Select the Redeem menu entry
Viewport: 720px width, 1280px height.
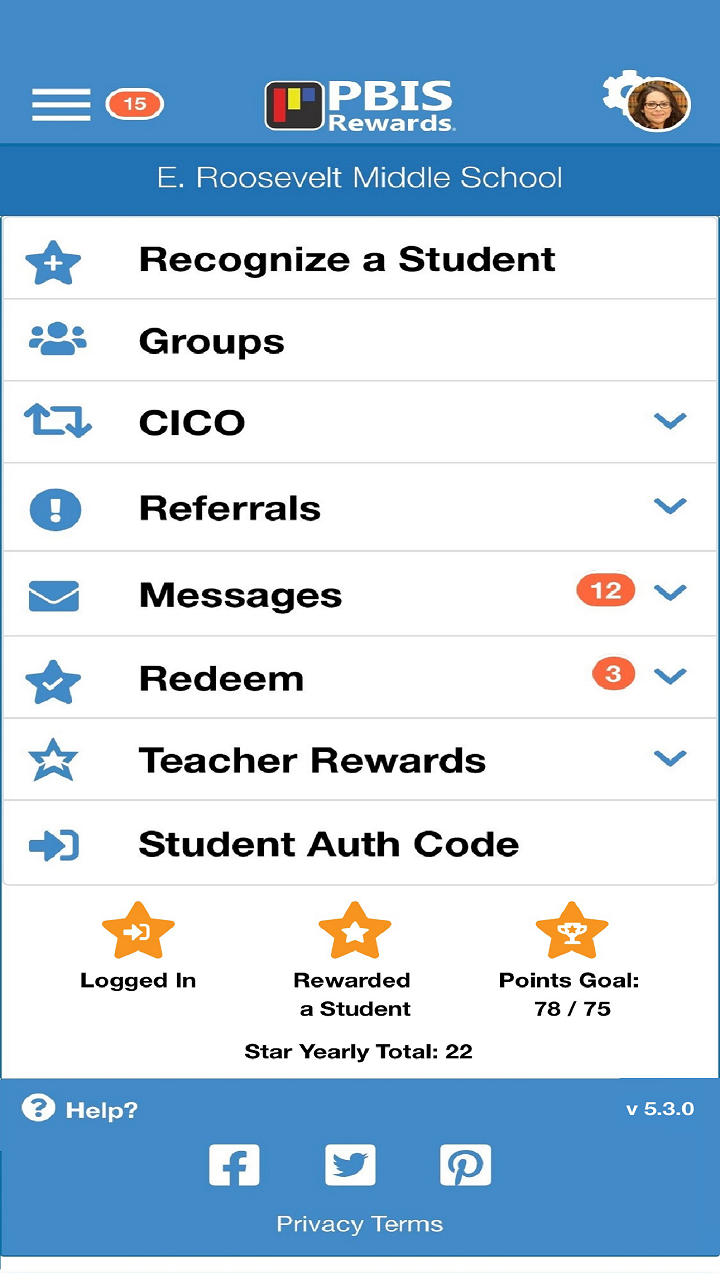click(x=221, y=677)
